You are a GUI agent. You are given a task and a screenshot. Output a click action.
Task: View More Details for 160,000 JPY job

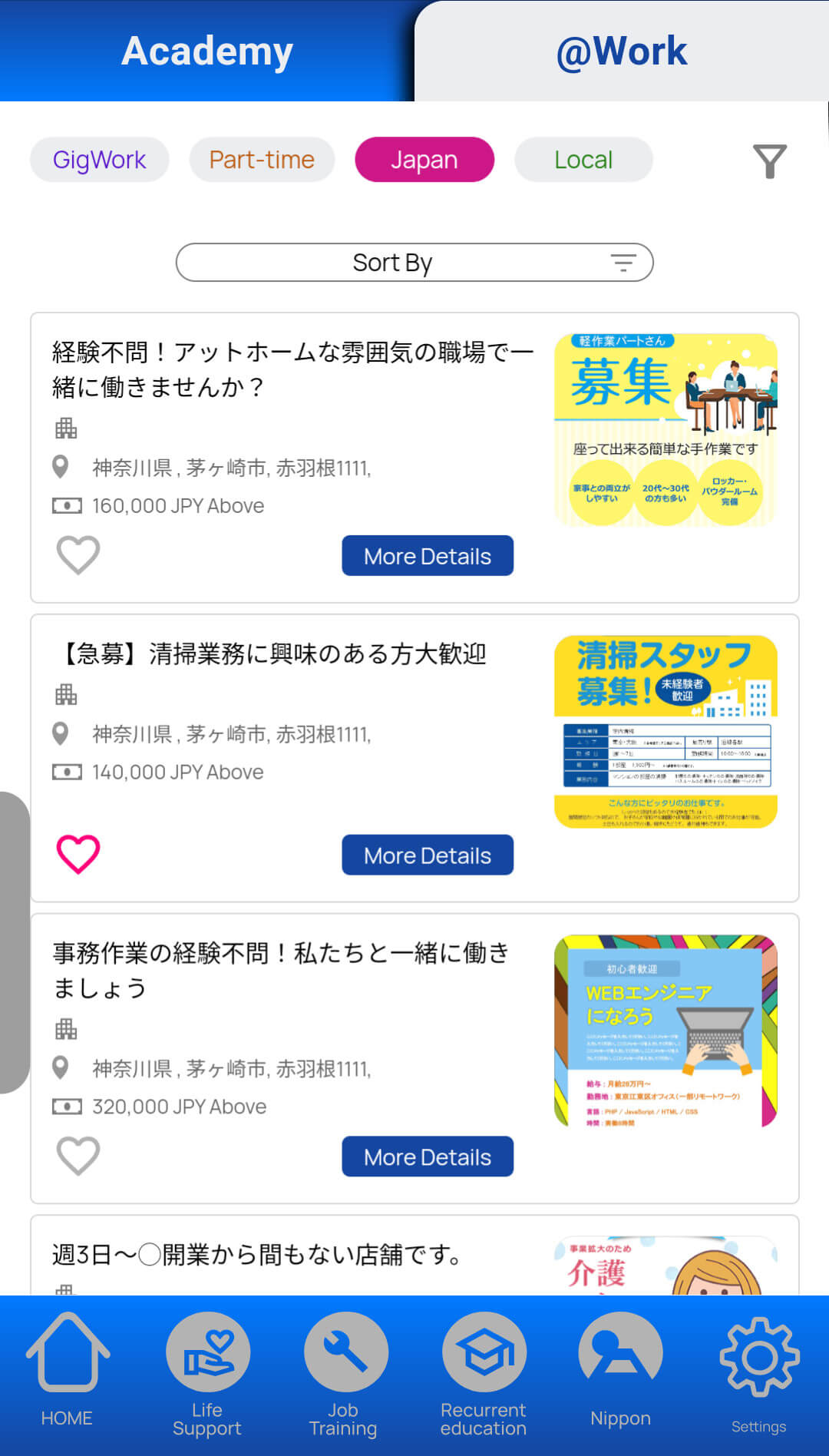(x=428, y=556)
